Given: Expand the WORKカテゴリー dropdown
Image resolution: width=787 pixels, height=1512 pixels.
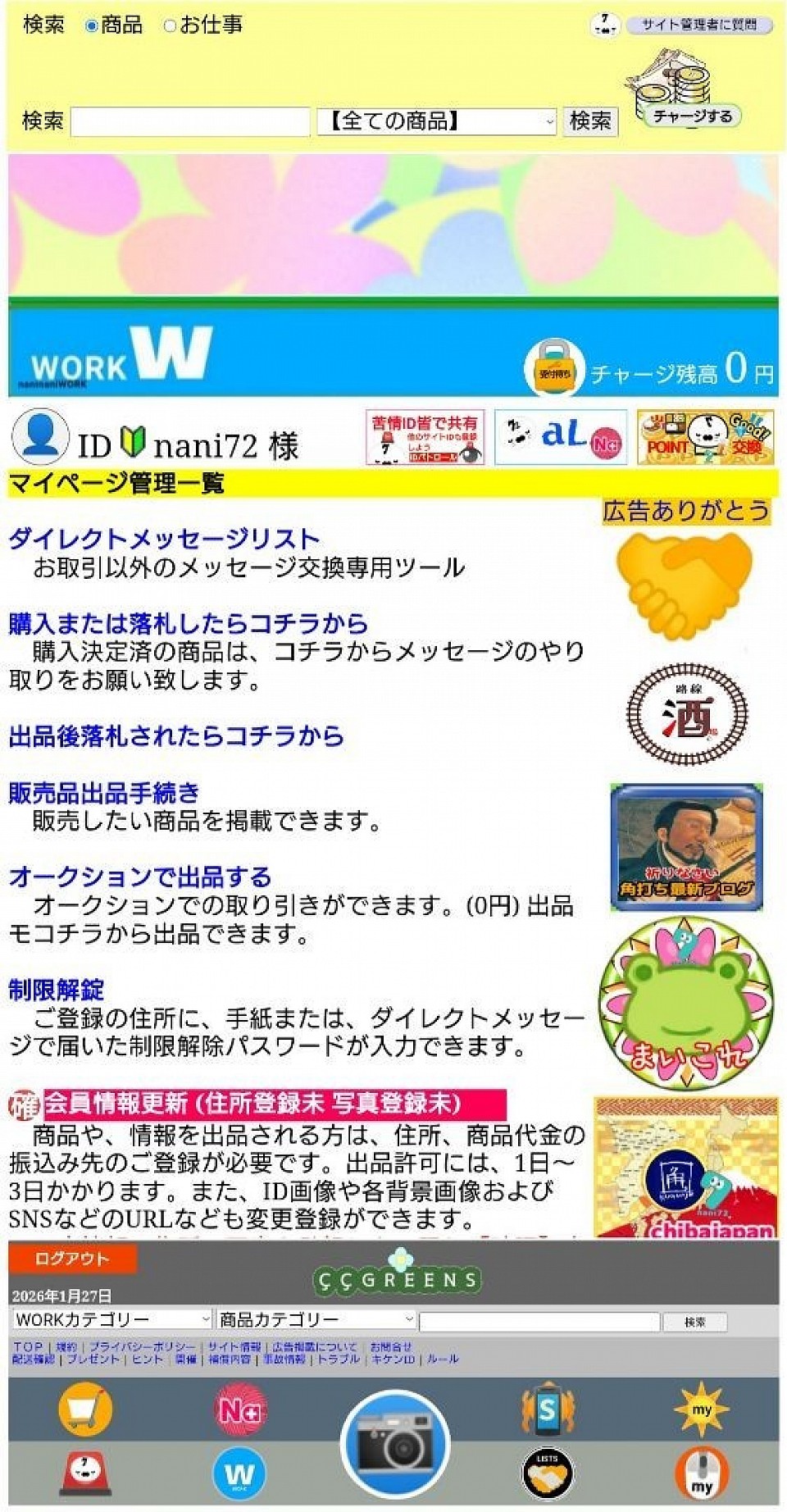Looking at the screenshot, I should tap(112, 1319).
